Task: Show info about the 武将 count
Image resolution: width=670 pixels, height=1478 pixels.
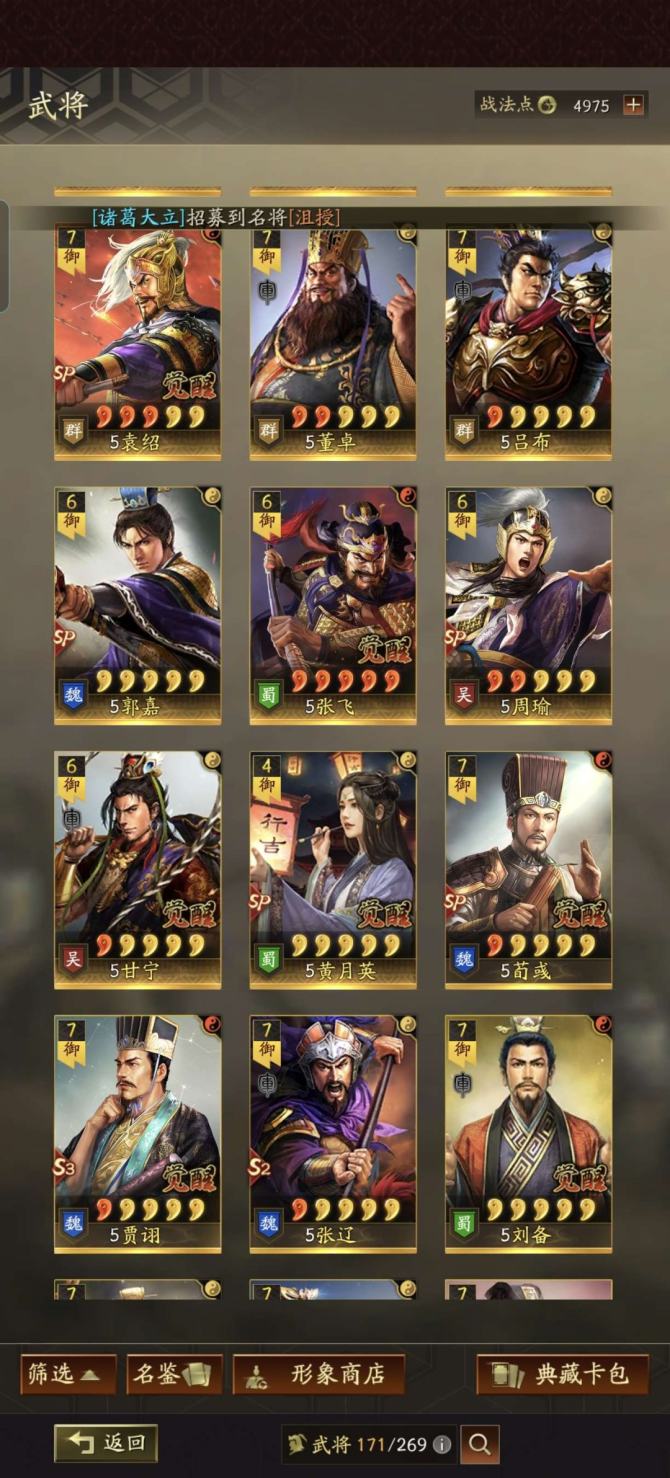Action: tap(442, 1445)
